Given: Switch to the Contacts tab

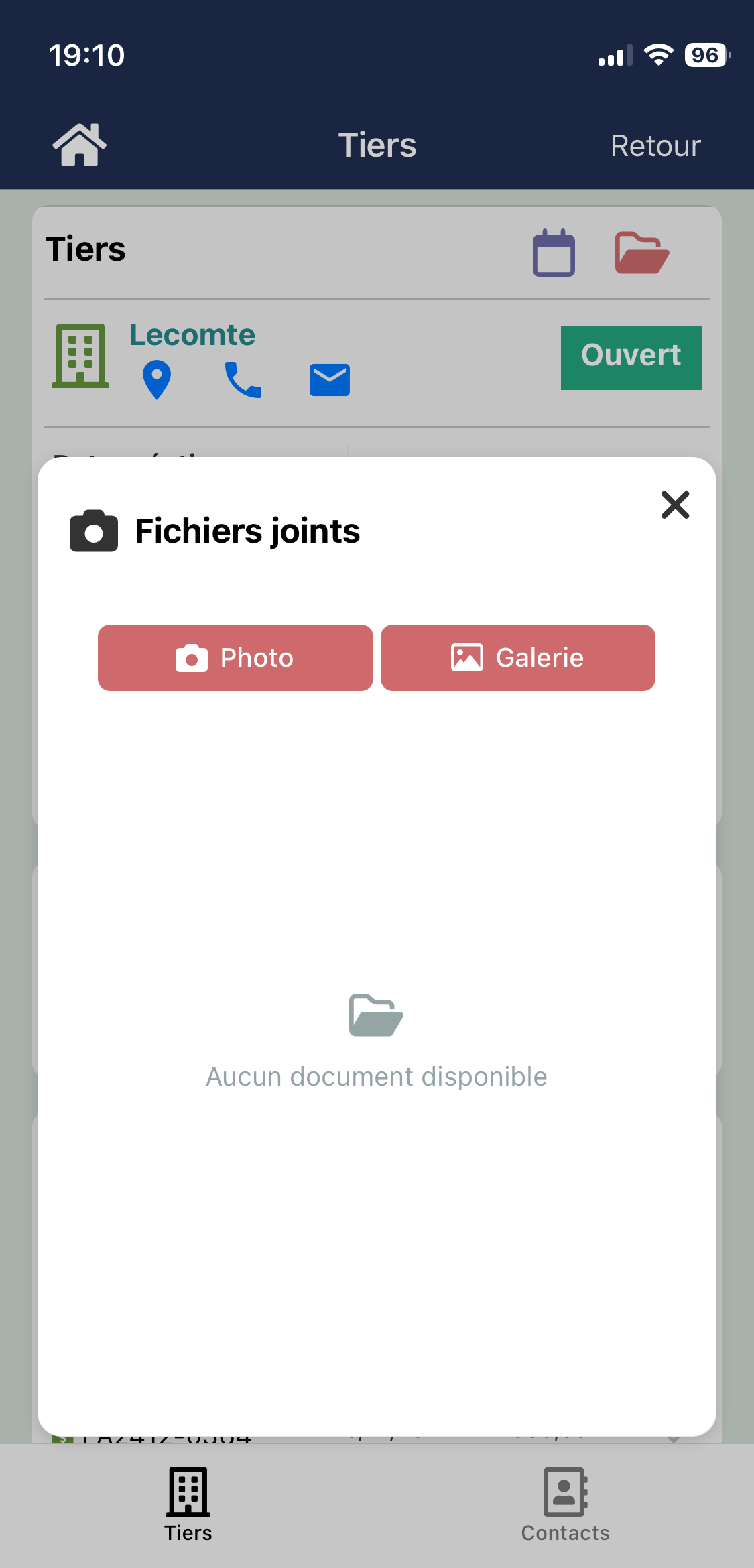Looking at the screenshot, I should pyautogui.click(x=565, y=1504).
